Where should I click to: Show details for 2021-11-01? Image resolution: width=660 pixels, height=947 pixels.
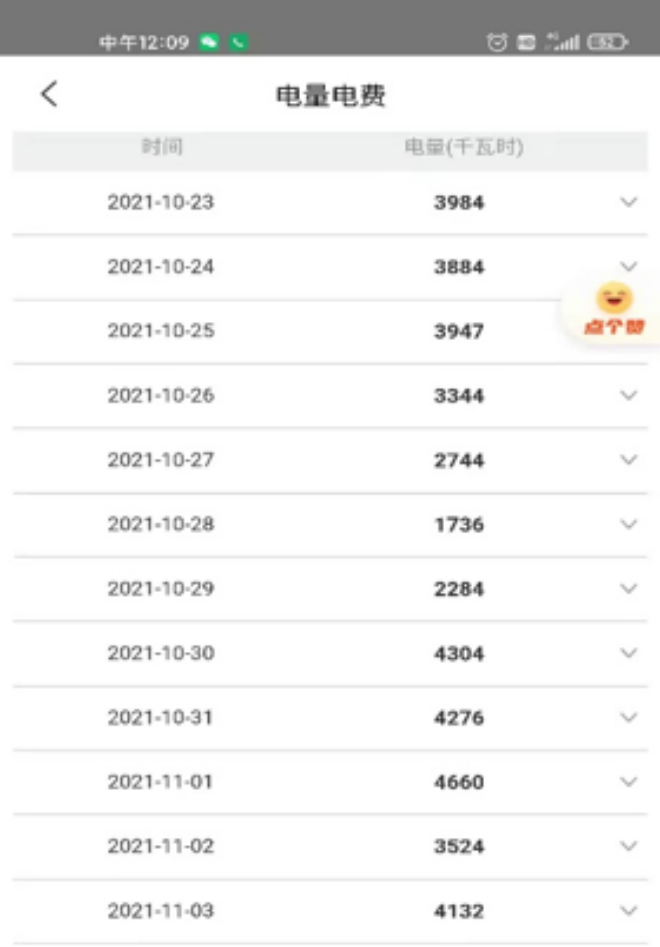pos(628,781)
